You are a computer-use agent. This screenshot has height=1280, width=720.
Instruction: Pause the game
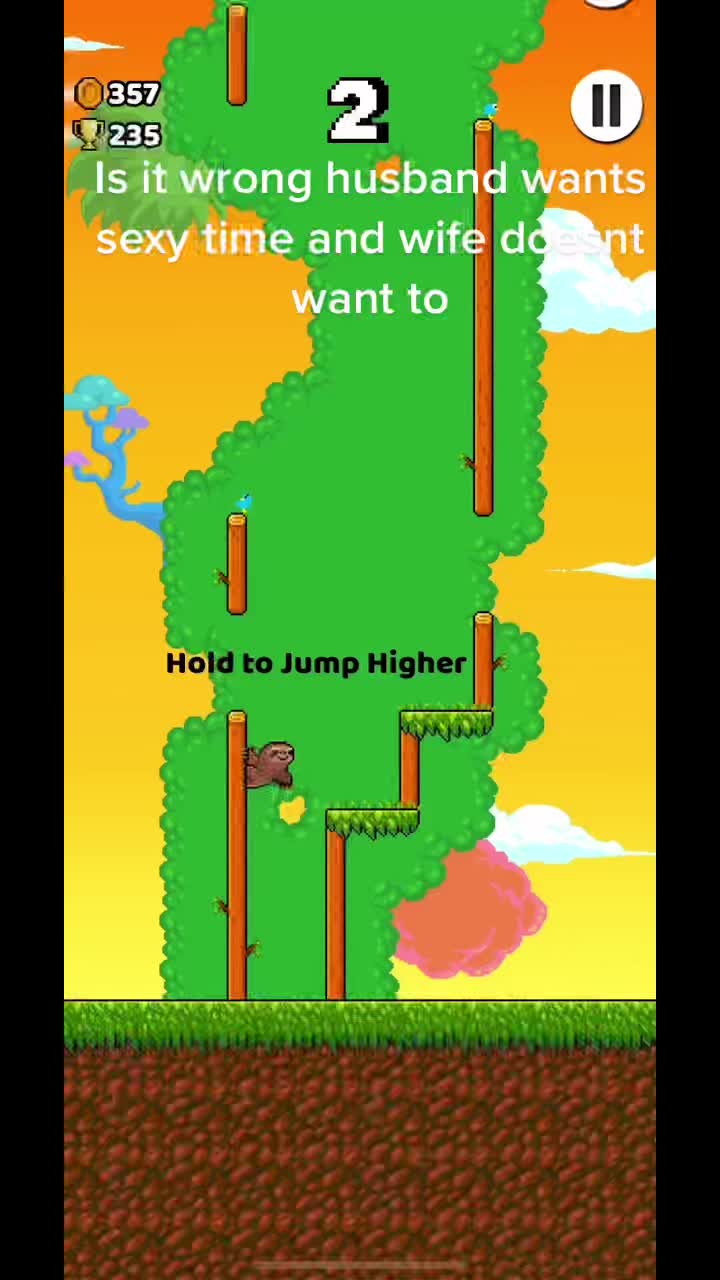coord(606,104)
